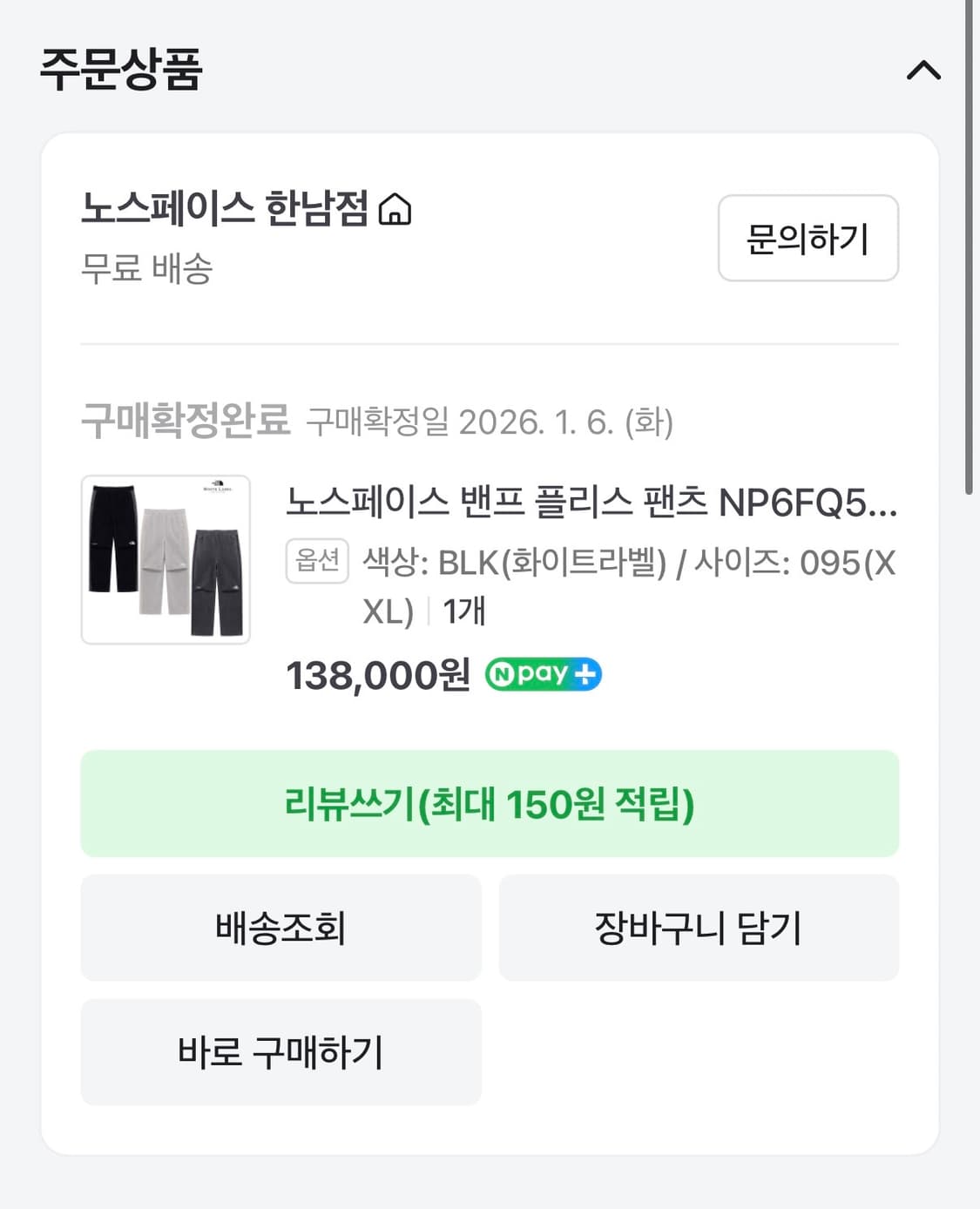Collapse the 주문상품 section using the chevron
The height and width of the screenshot is (1209, 980).
(x=924, y=71)
